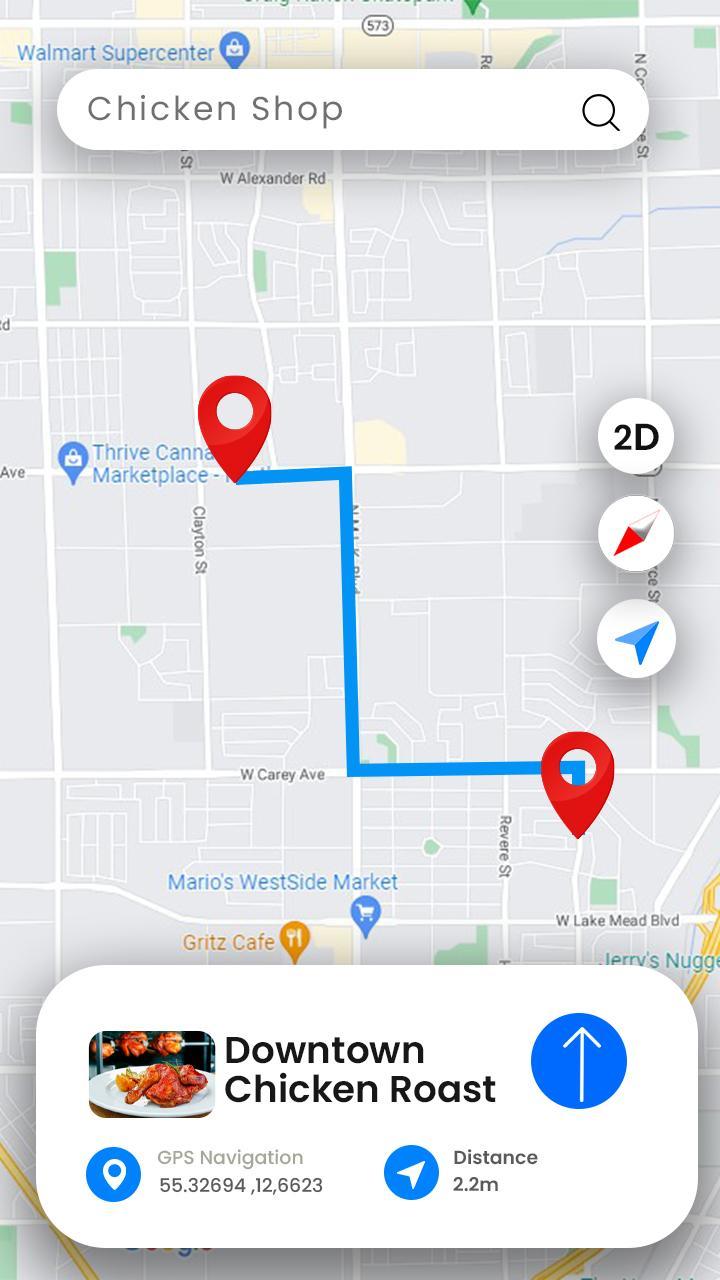This screenshot has height=1280, width=720.
Task: Click the W Carey Ave route segment
Action: click(450, 768)
